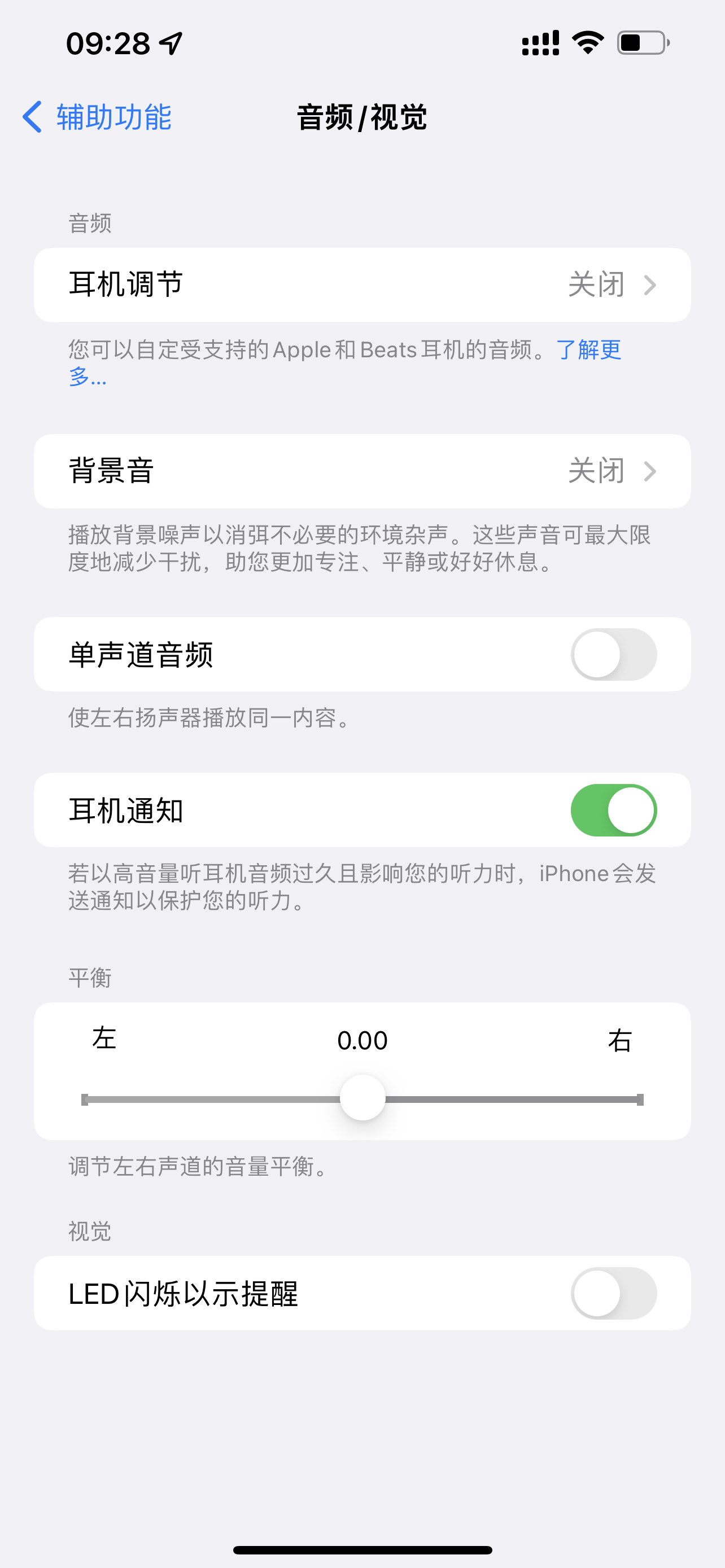This screenshot has width=725, height=1568.
Task: Open 耳机调节 settings
Action: click(x=362, y=285)
